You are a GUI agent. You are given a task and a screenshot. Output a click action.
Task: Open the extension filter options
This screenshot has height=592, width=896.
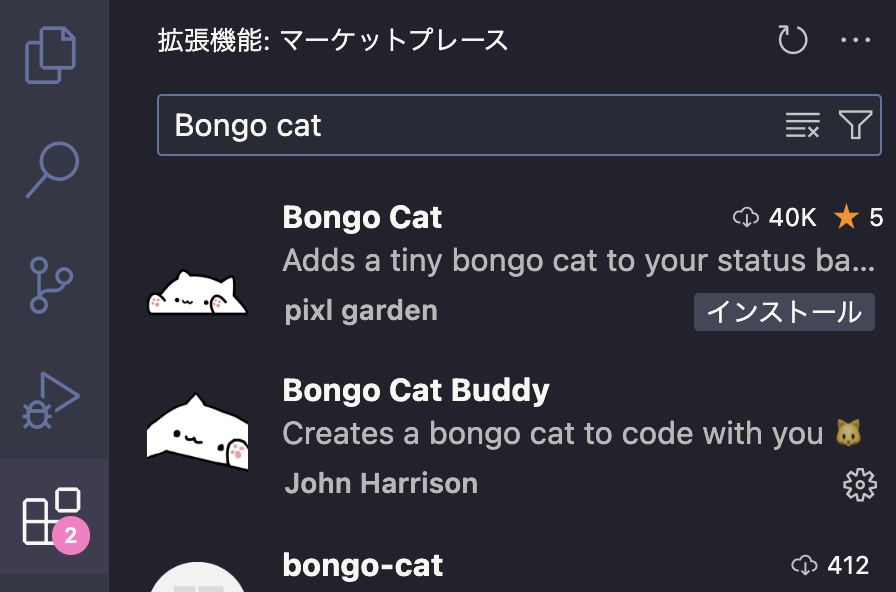coord(855,125)
